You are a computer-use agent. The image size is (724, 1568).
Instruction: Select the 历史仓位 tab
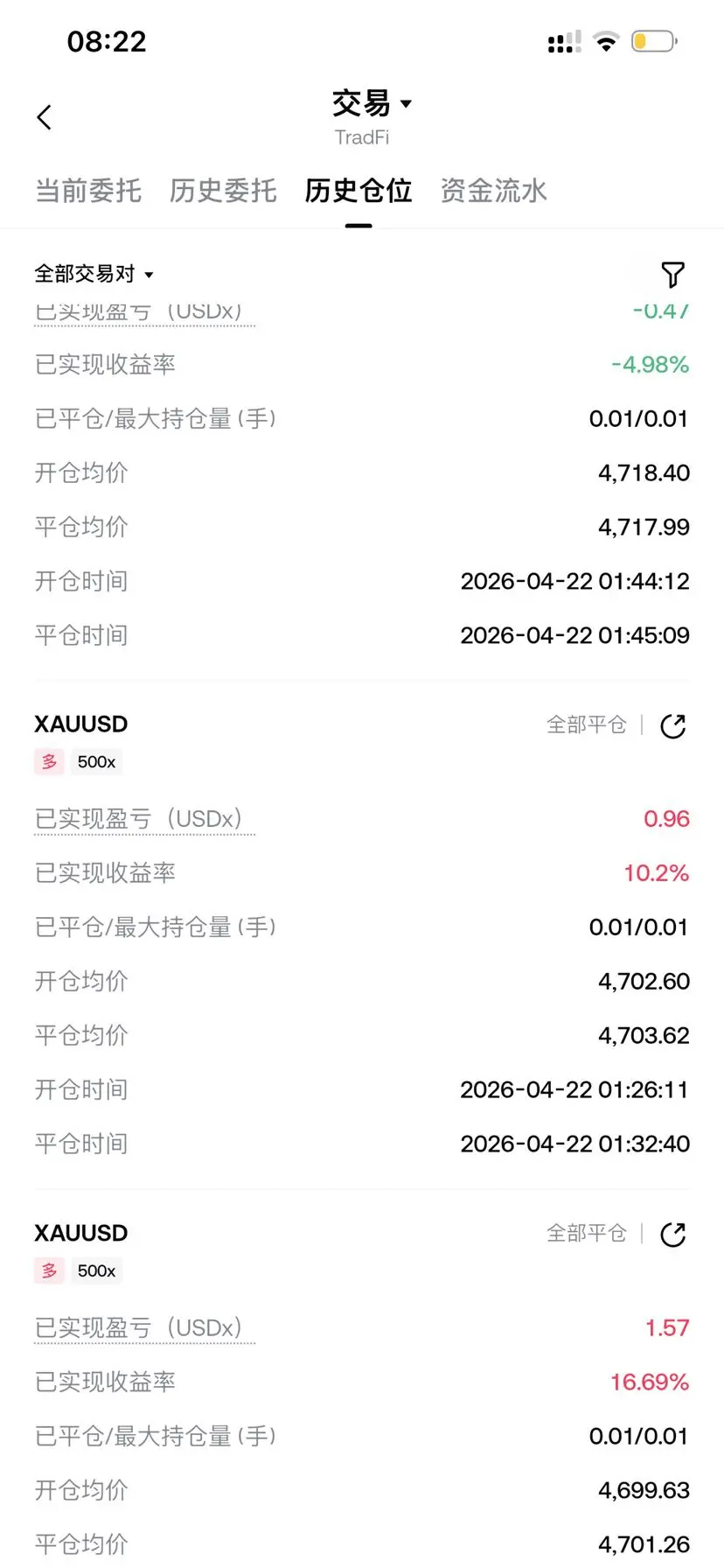(359, 191)
